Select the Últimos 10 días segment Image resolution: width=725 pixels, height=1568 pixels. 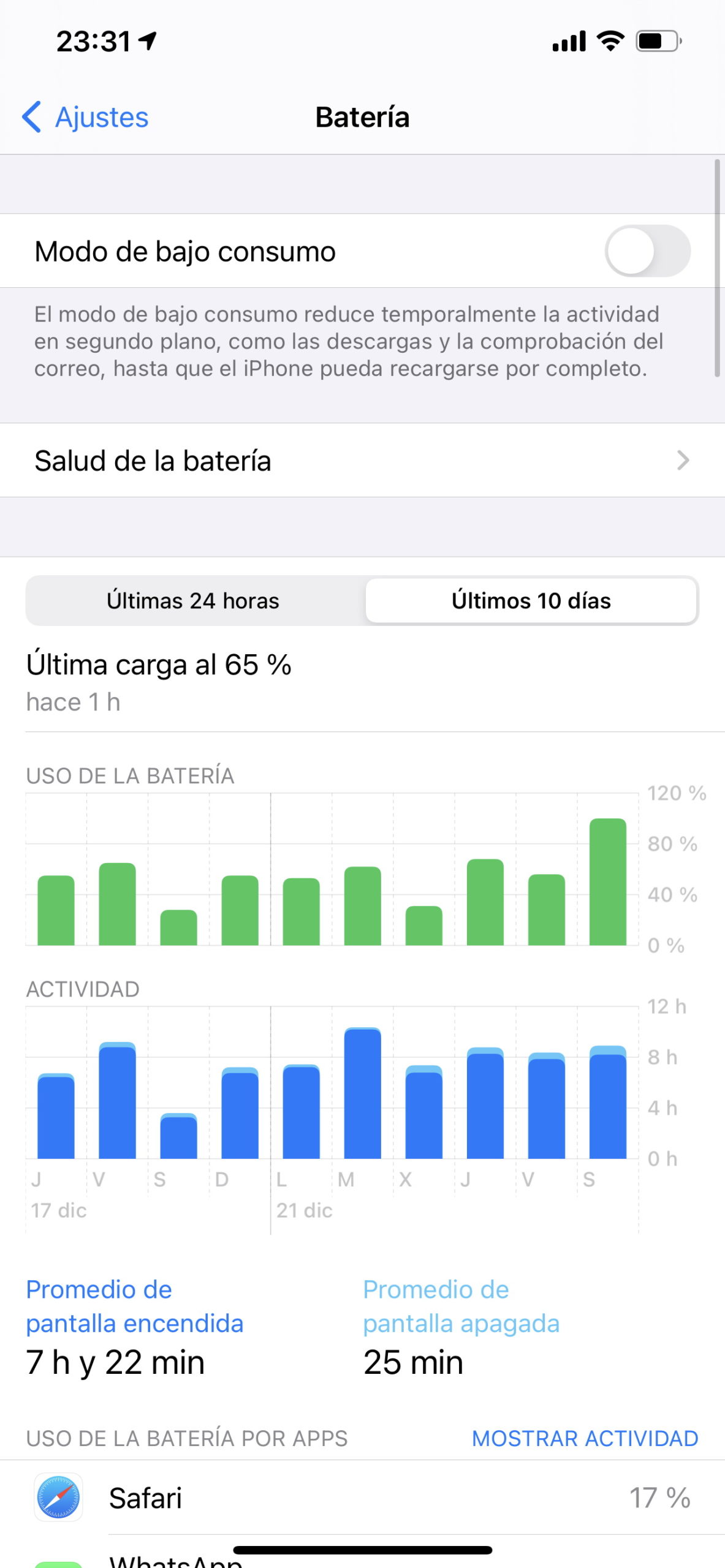click(x=531, y=600)
